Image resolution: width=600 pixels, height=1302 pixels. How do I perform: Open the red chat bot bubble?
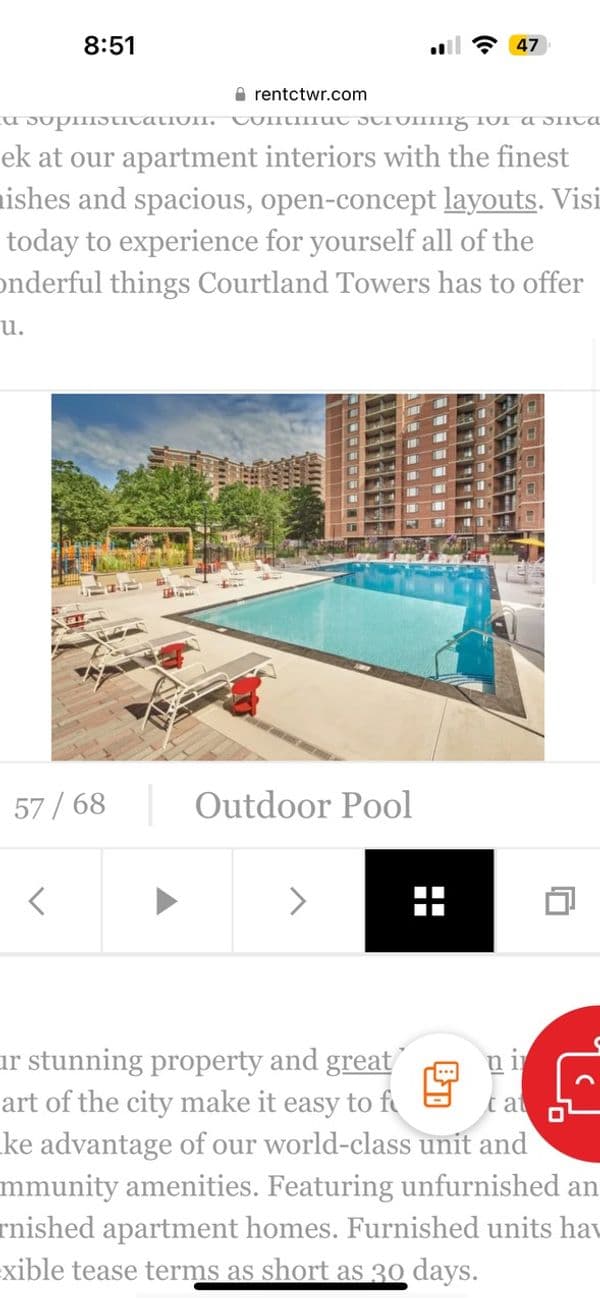point(570,1080)
